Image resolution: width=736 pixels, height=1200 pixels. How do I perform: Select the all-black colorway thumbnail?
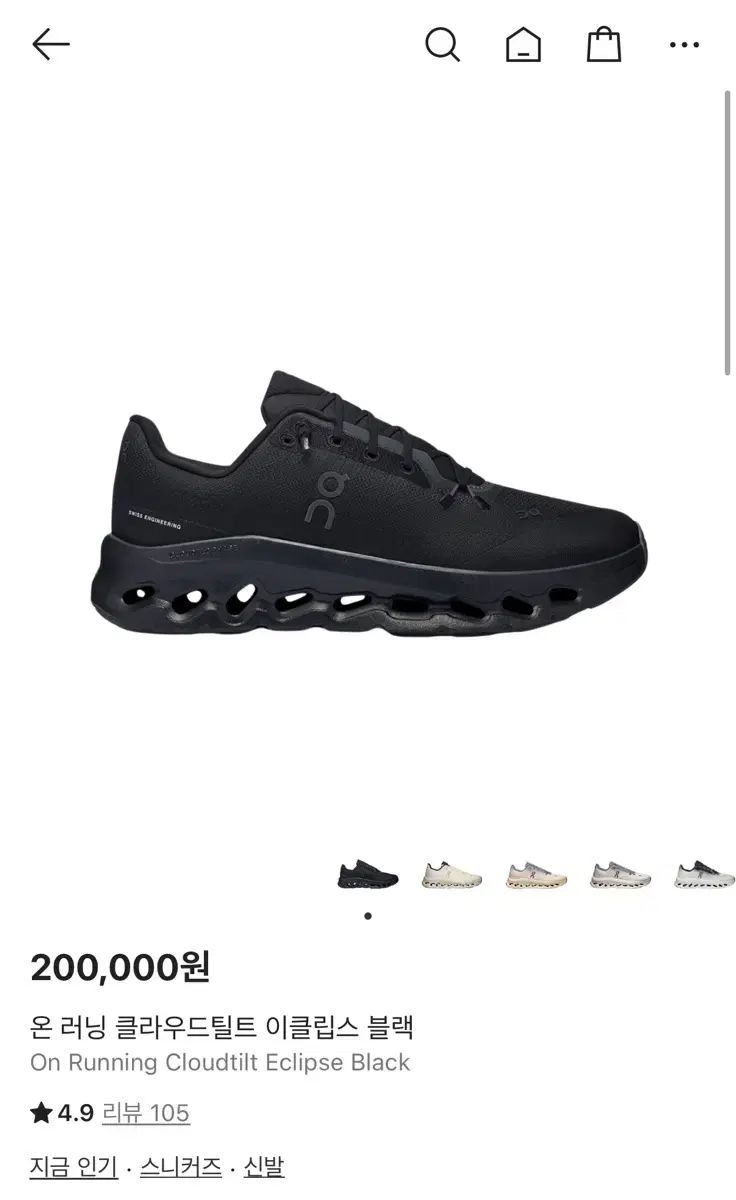click(368, 873)
